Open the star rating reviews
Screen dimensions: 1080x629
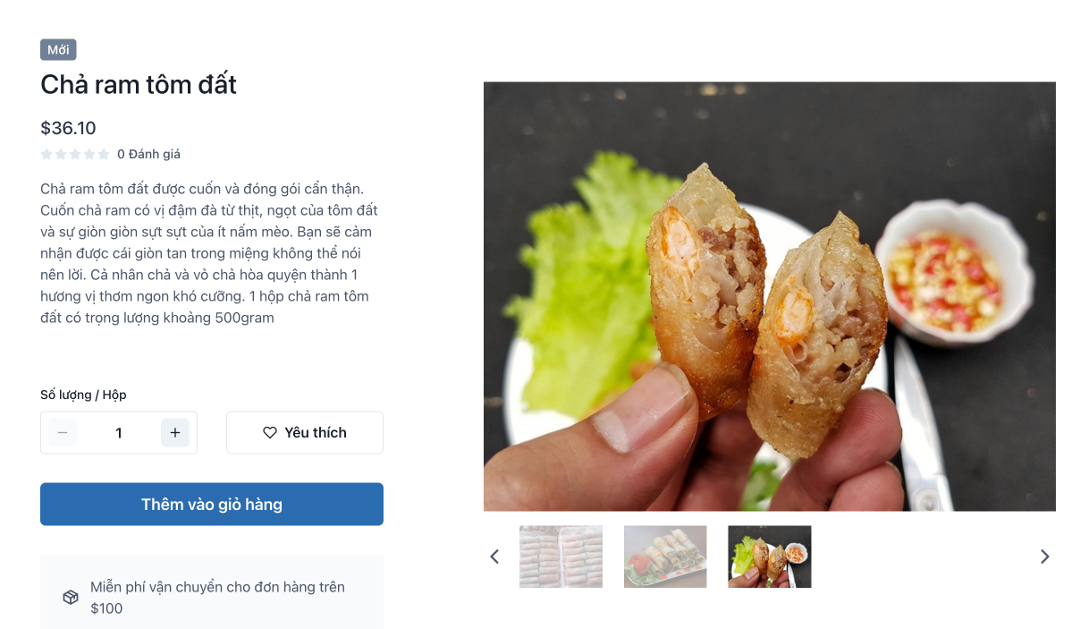click(75, 154)
